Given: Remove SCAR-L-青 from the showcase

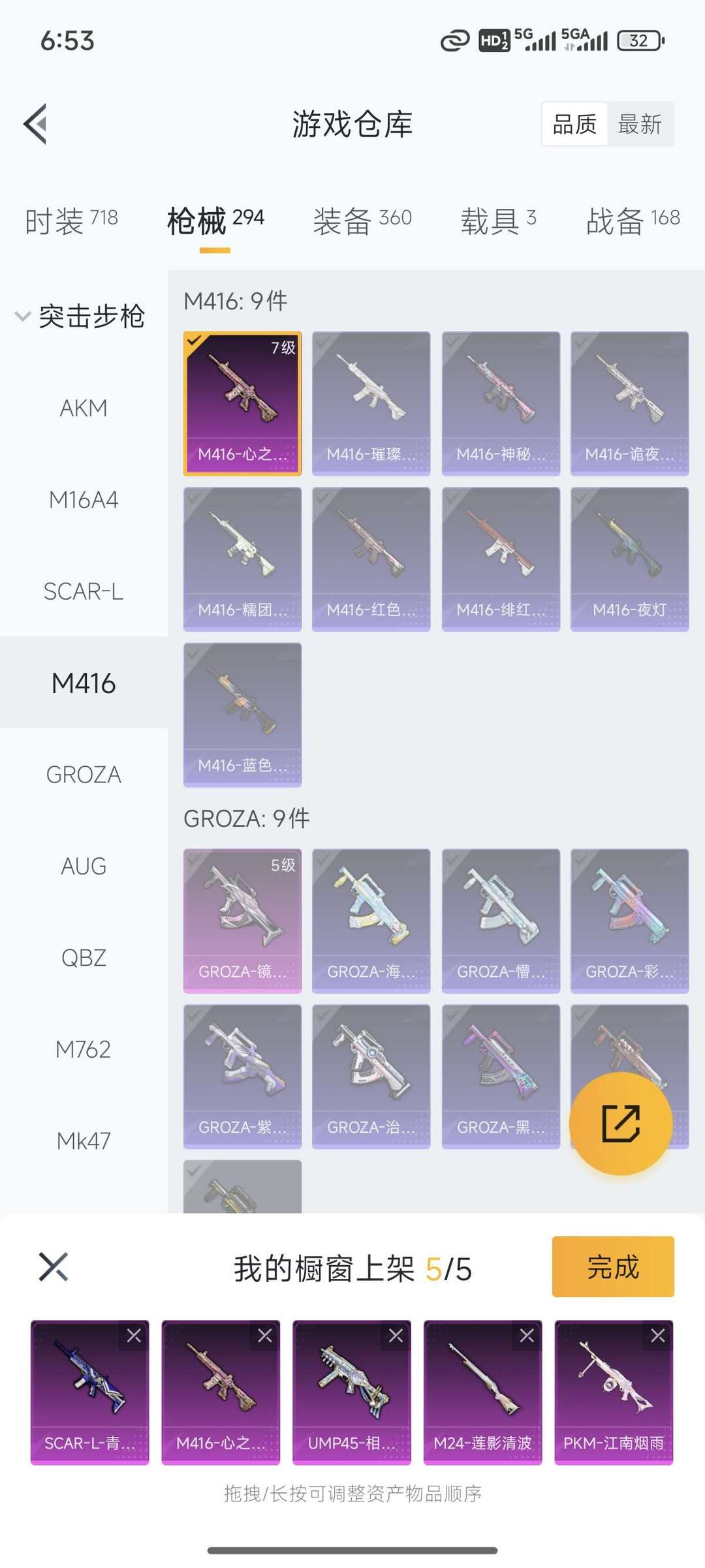Looking at the screenshot, I should coord(134,1336).
